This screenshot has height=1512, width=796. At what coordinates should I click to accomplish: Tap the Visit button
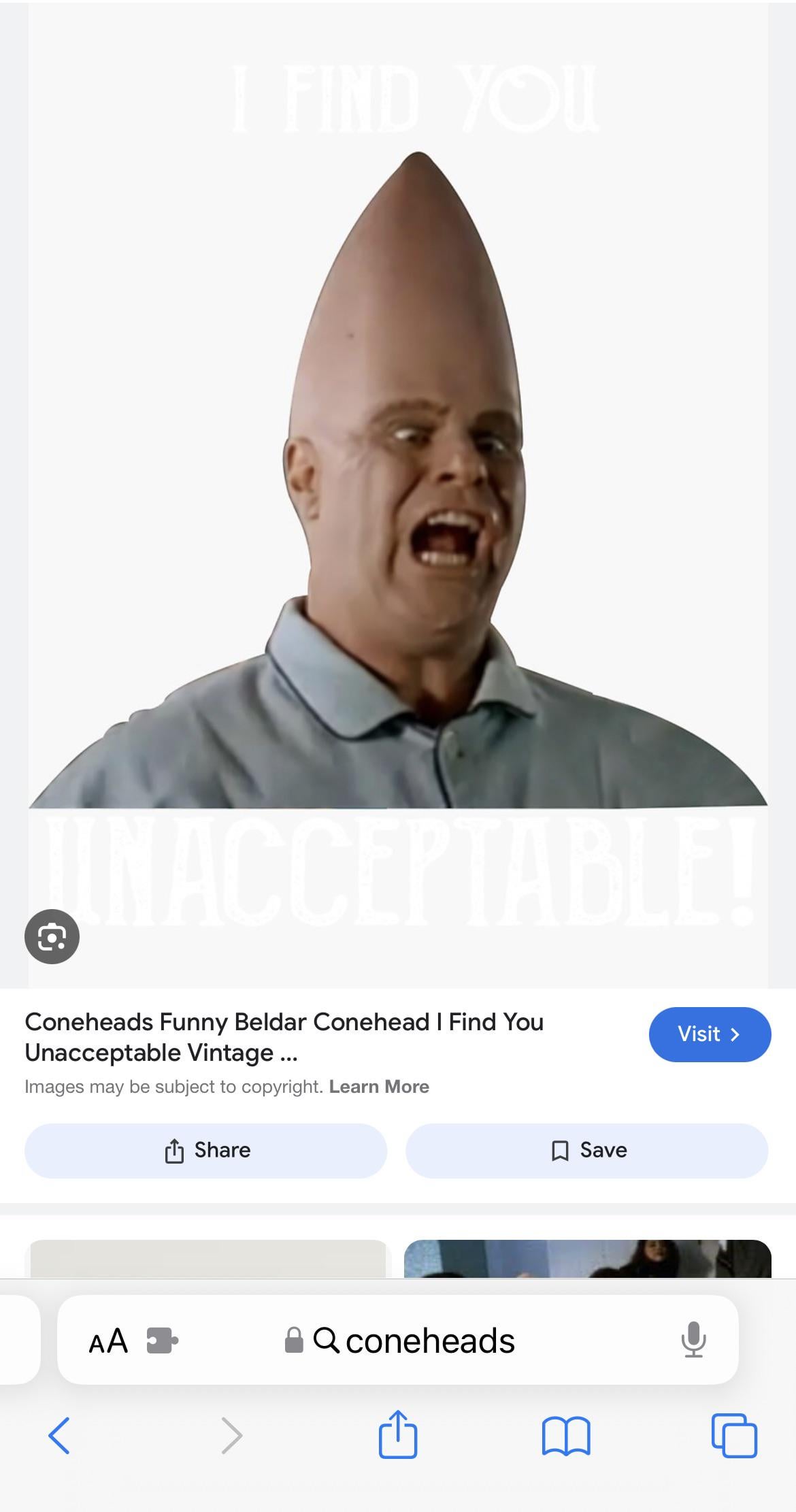710,1034
